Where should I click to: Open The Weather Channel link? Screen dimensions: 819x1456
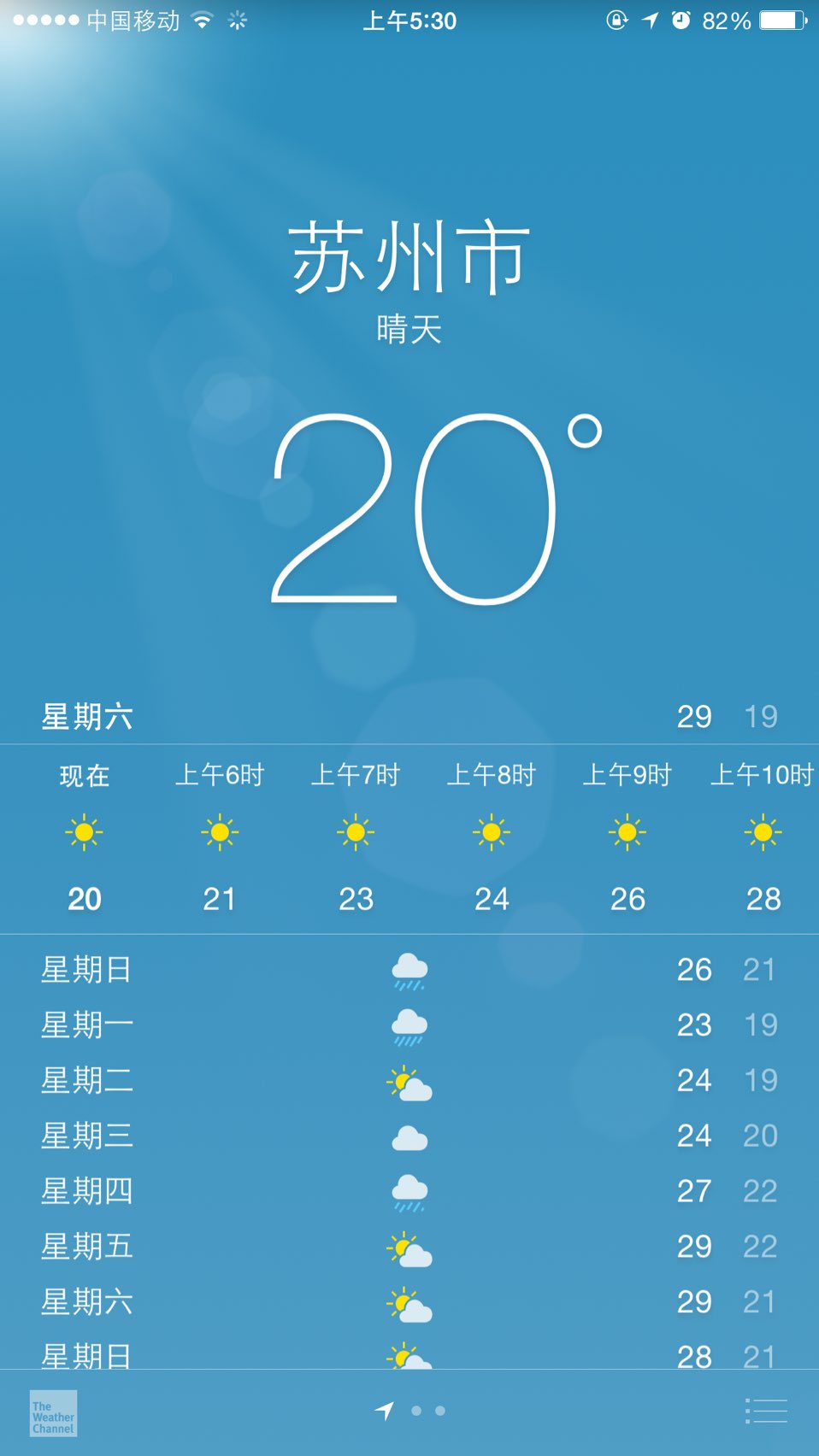[x=53, y=1413]
